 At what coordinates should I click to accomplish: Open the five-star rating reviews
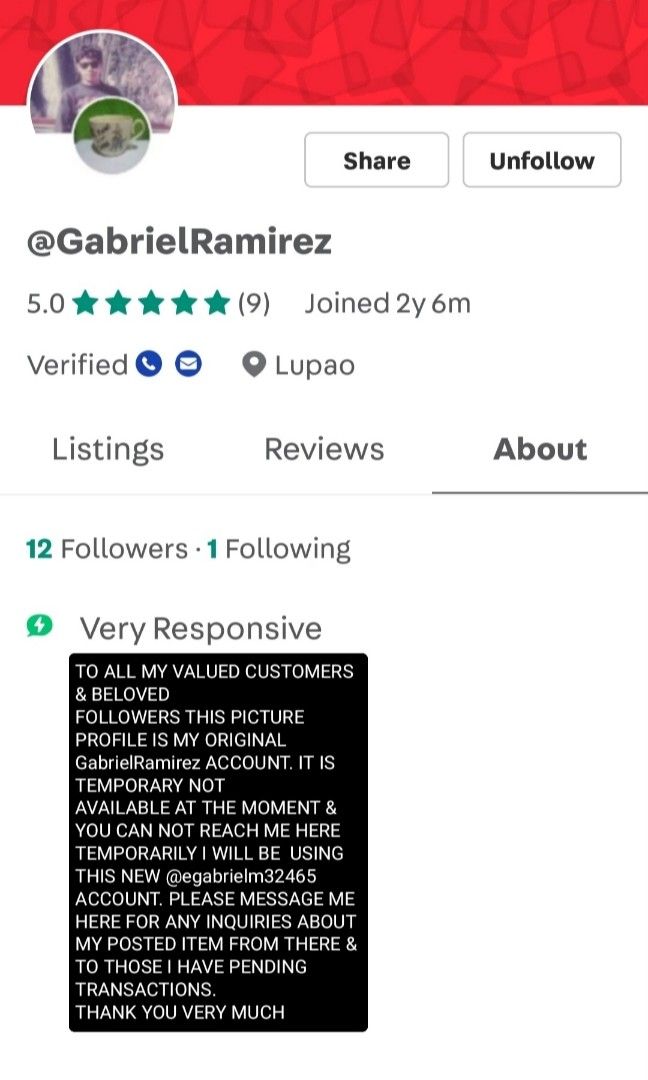(152, 303)
